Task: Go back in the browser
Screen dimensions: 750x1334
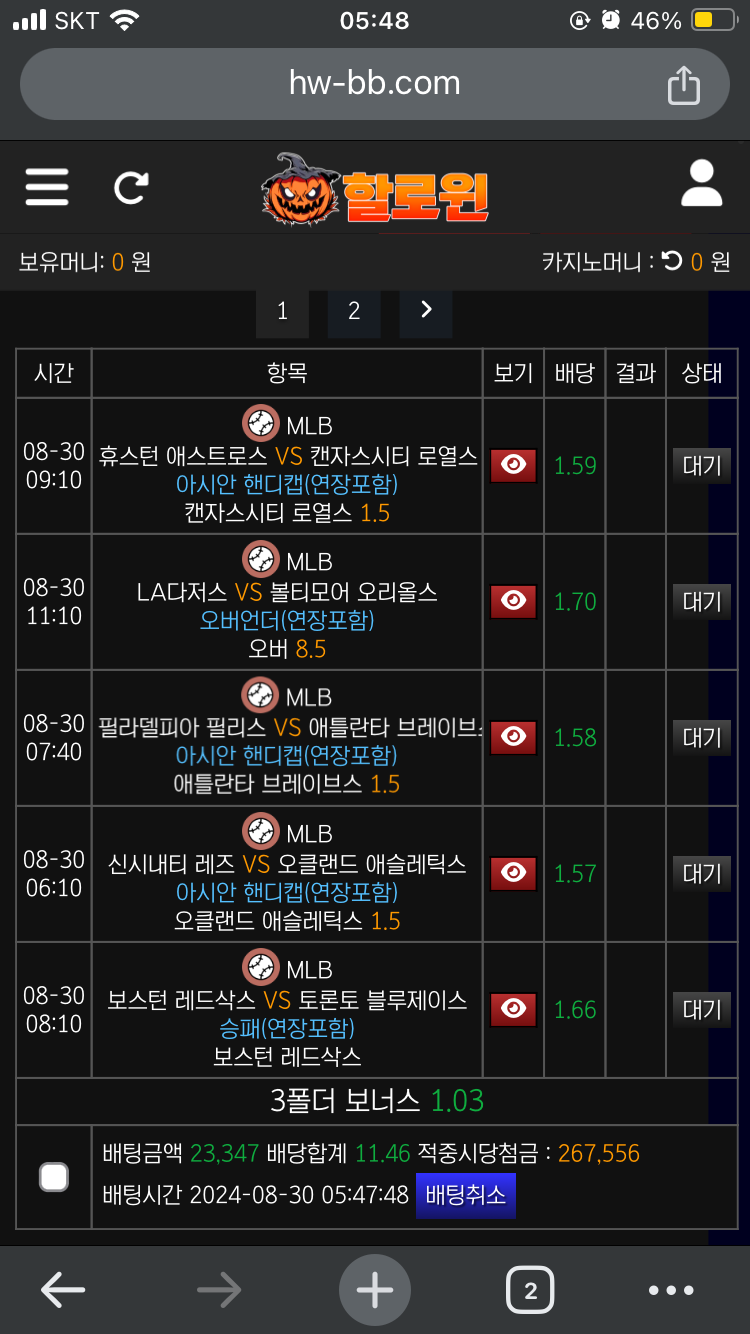Action: click(x=62, y=1290)
